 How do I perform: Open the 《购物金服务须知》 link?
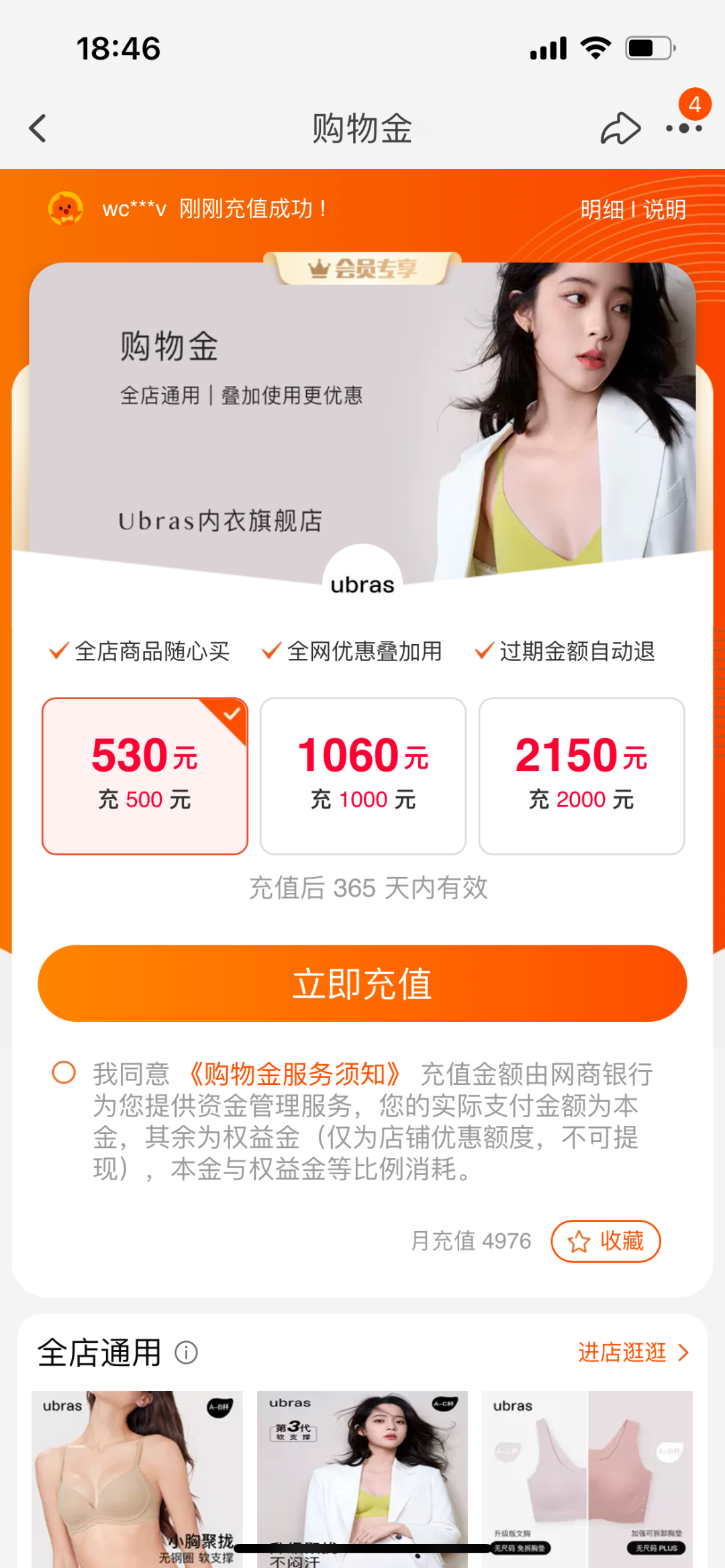295,1074
